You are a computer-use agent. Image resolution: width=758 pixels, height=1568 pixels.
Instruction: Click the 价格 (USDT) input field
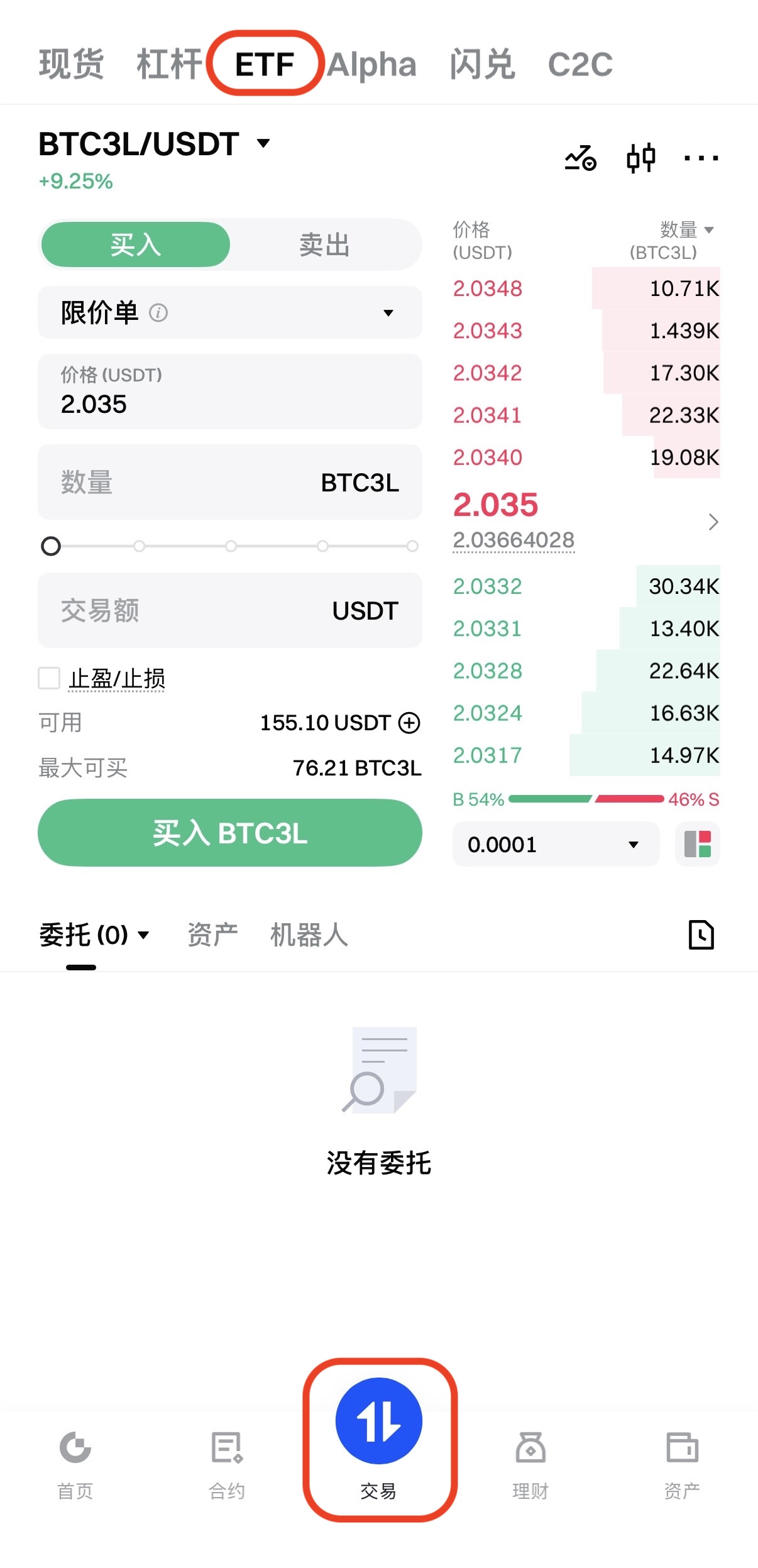(229, 393)
